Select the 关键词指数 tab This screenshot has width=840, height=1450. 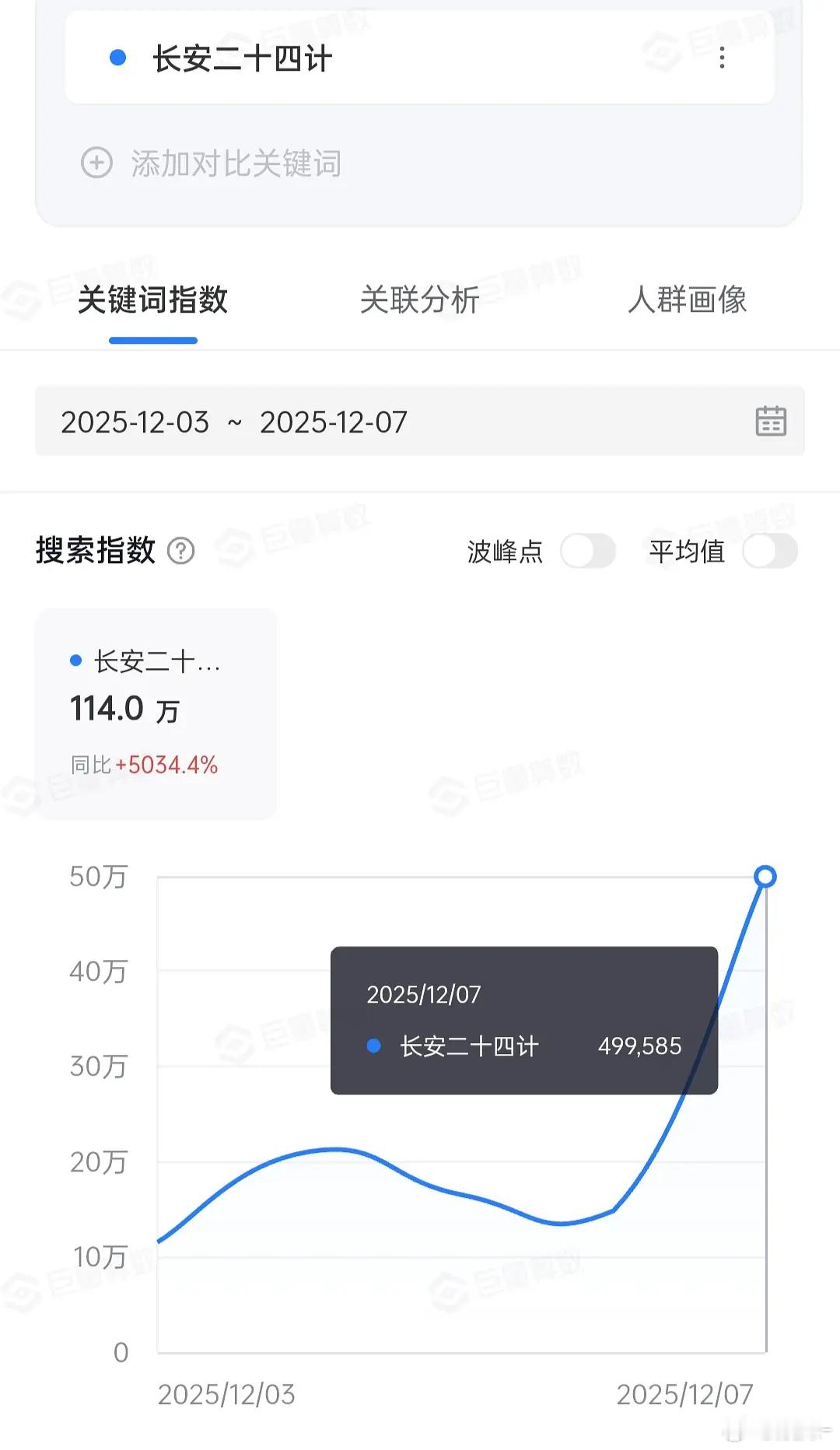(152, 302)
